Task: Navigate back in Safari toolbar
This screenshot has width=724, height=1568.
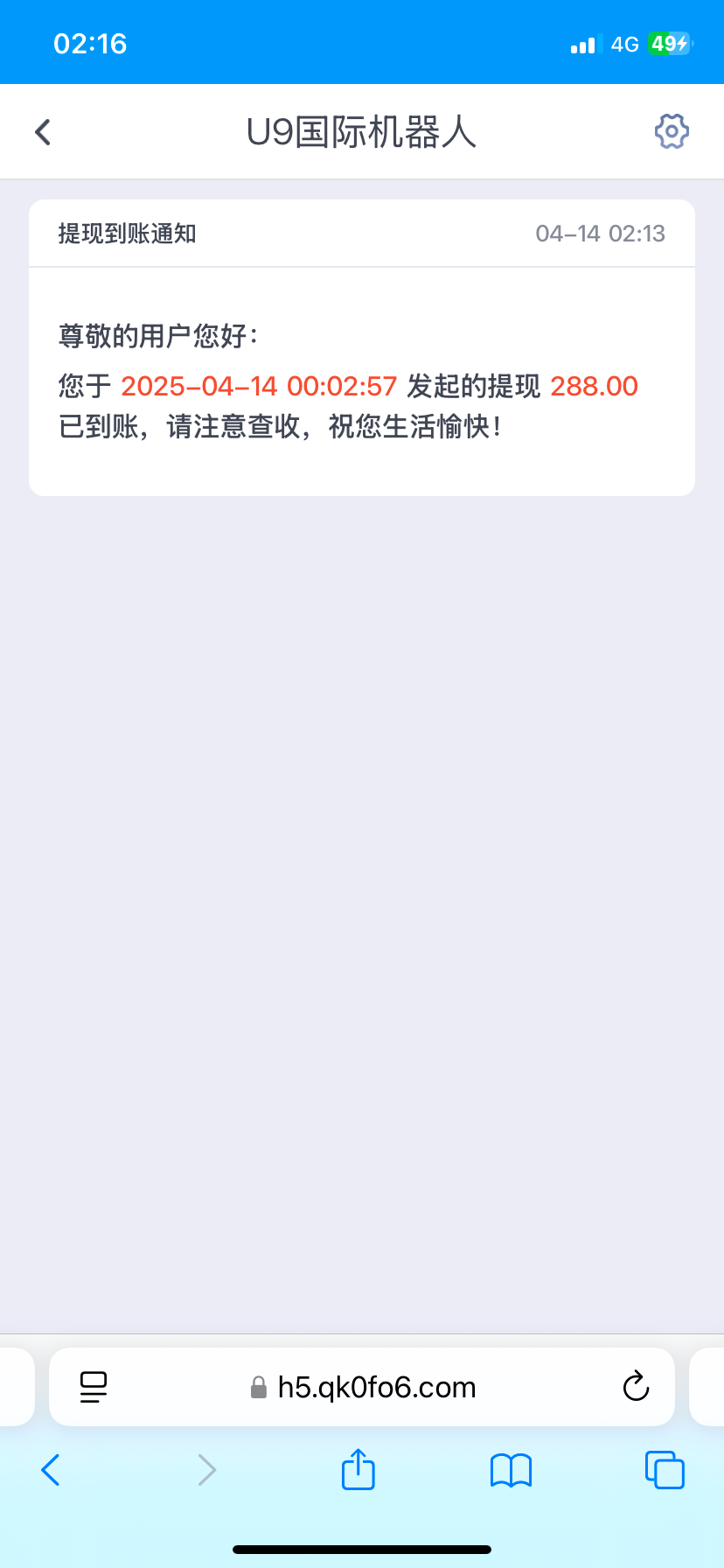Action: coord(51,1470)
